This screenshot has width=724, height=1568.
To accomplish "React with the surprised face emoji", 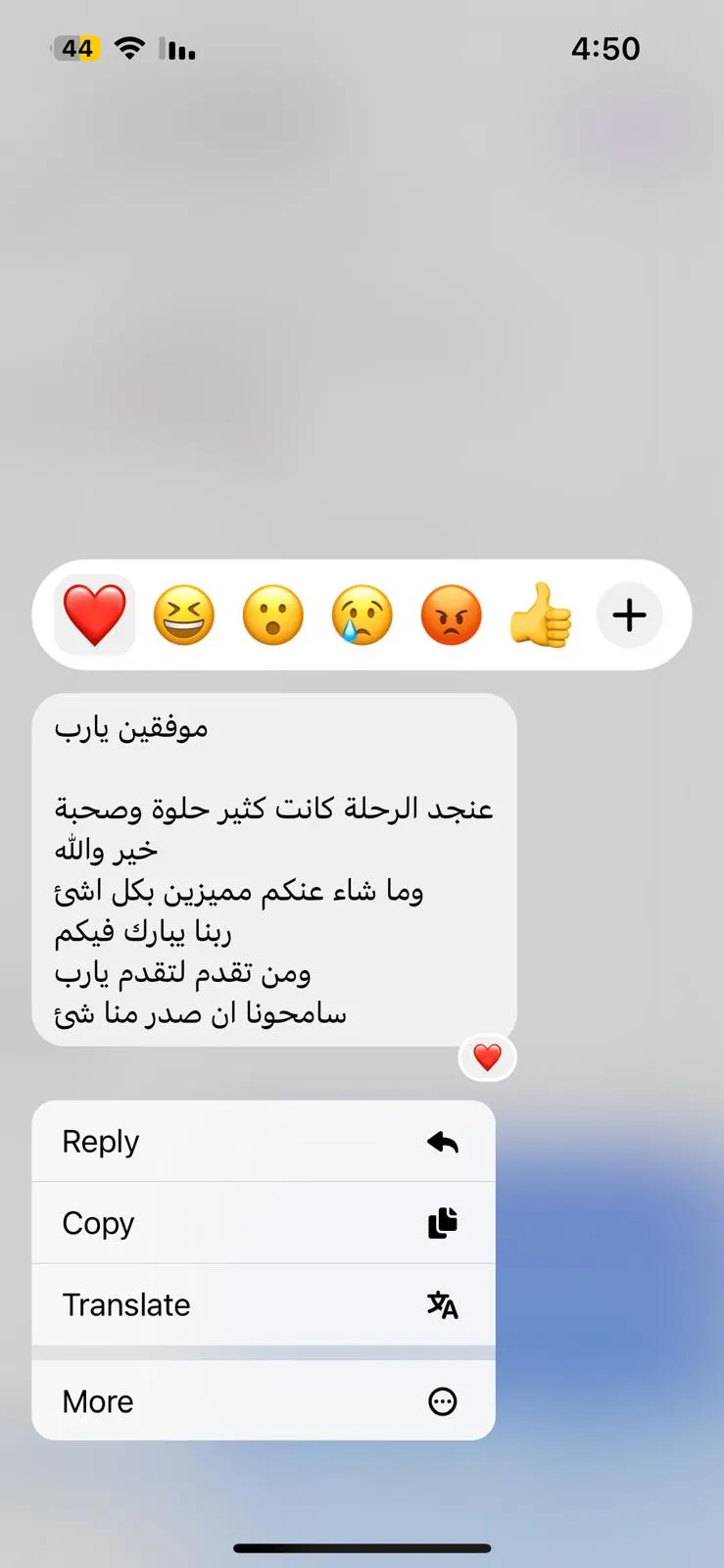I will click(x=272, y=614).
